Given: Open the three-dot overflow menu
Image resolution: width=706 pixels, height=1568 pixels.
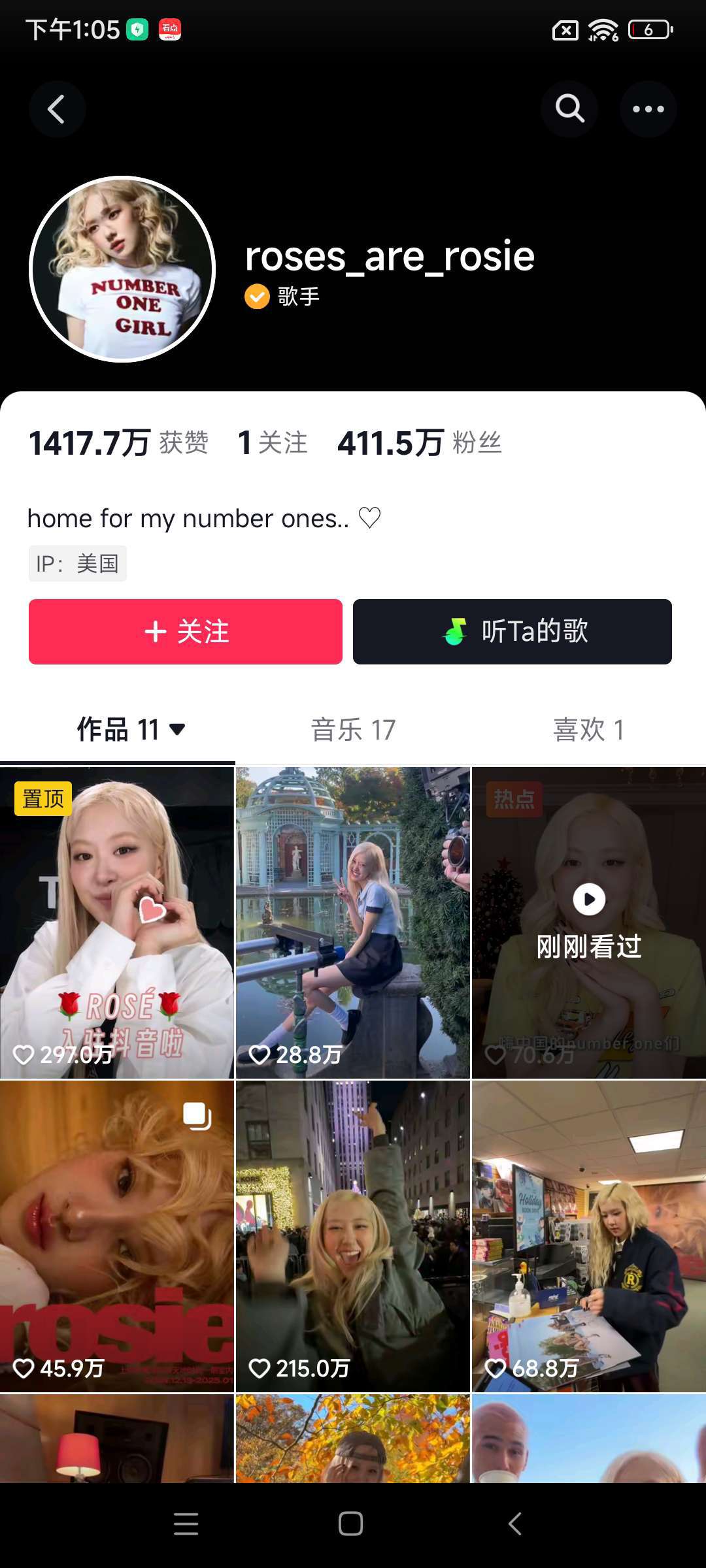Looking at the screenshot, I should pyautogui.click(x=648, y=109).
